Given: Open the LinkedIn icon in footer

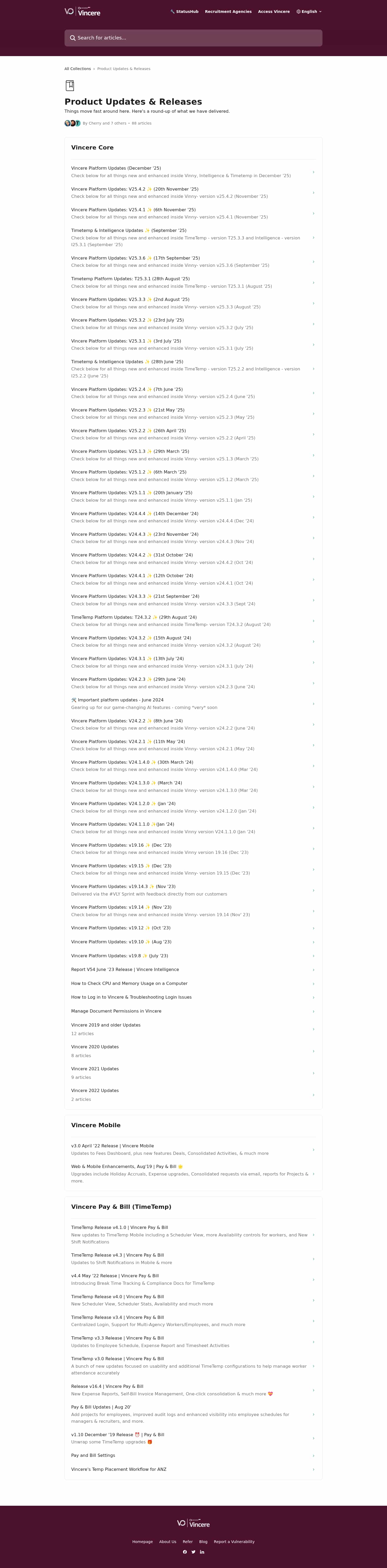Looking at the screenshot, I should tap(202, 1552).
